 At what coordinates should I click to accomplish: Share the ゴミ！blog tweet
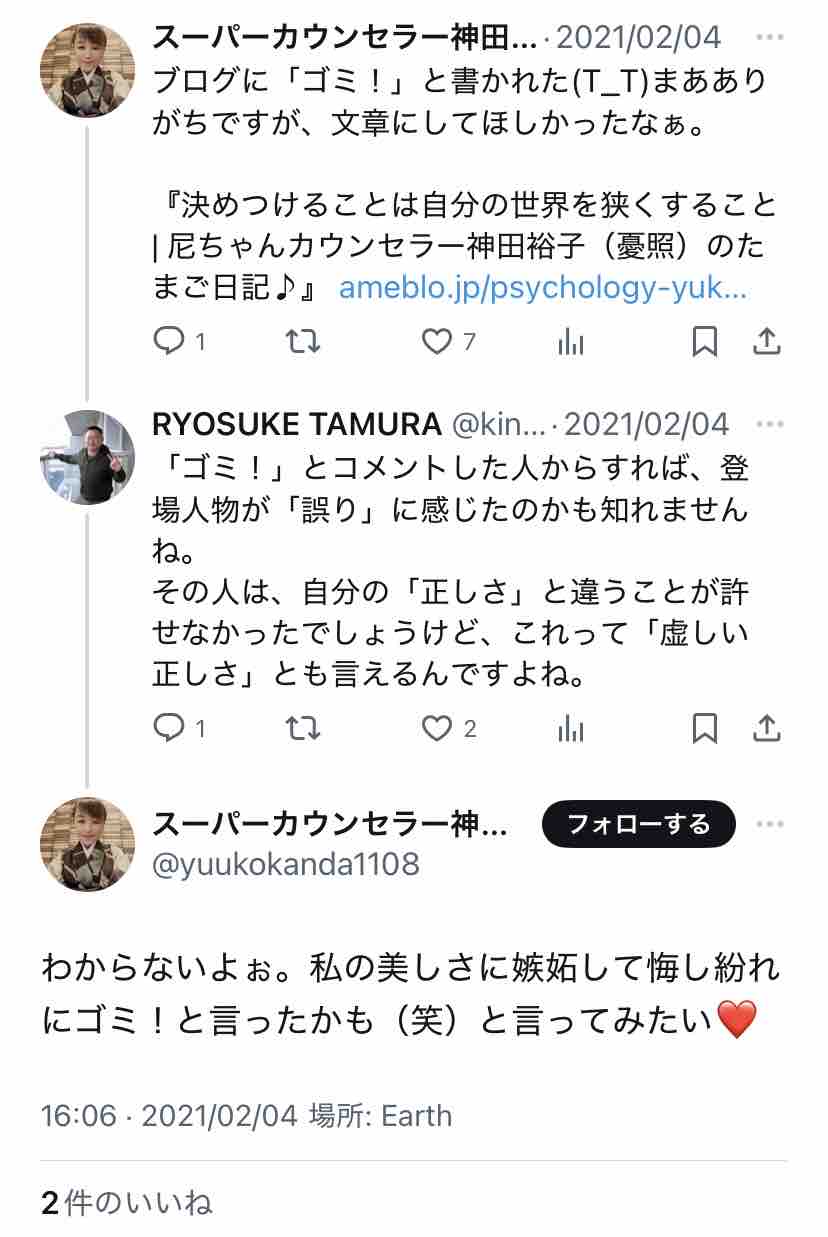pos(766,342)
